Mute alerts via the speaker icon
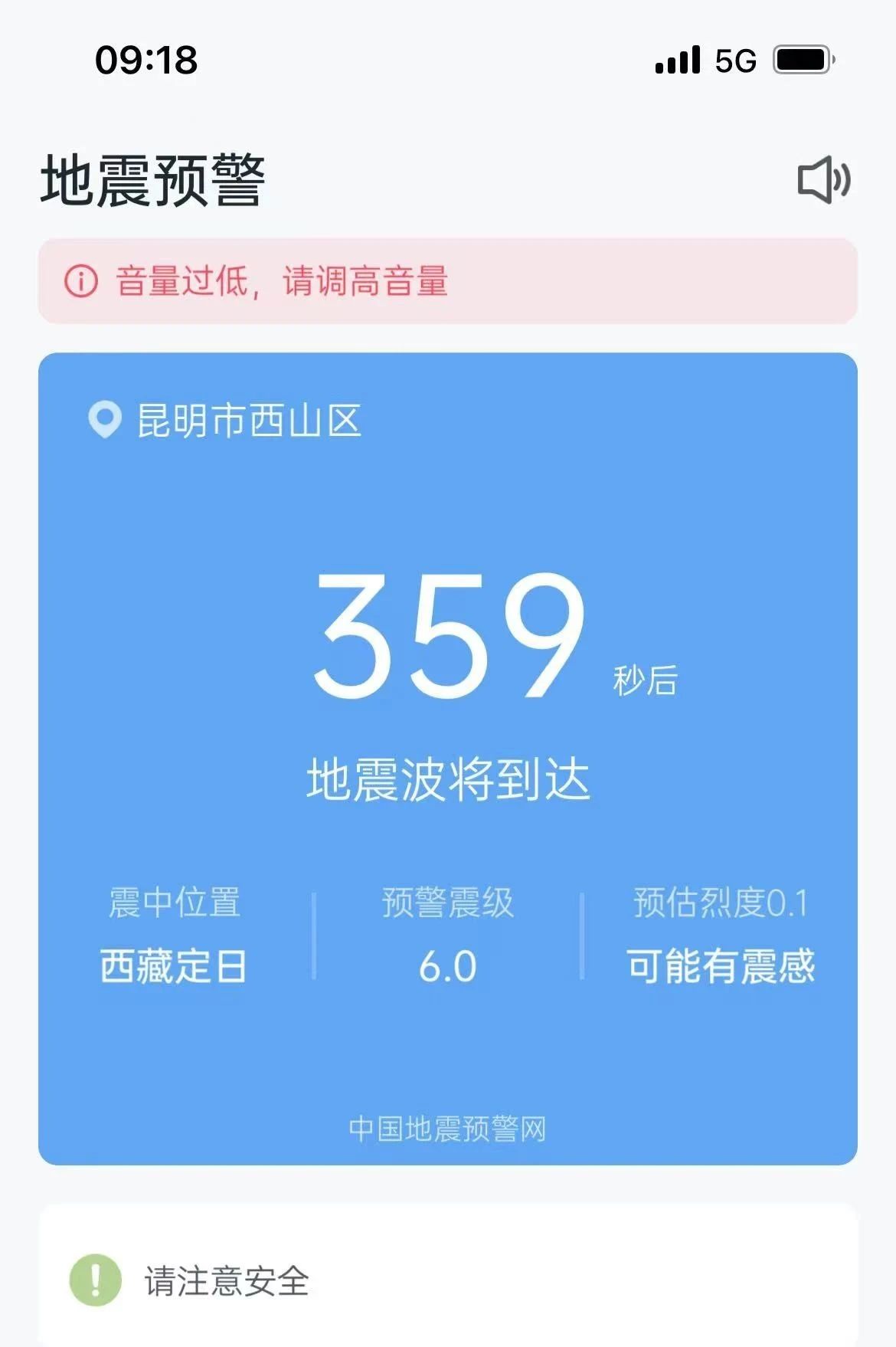The height and width of the screenshot is (1347, 896). 822,181
